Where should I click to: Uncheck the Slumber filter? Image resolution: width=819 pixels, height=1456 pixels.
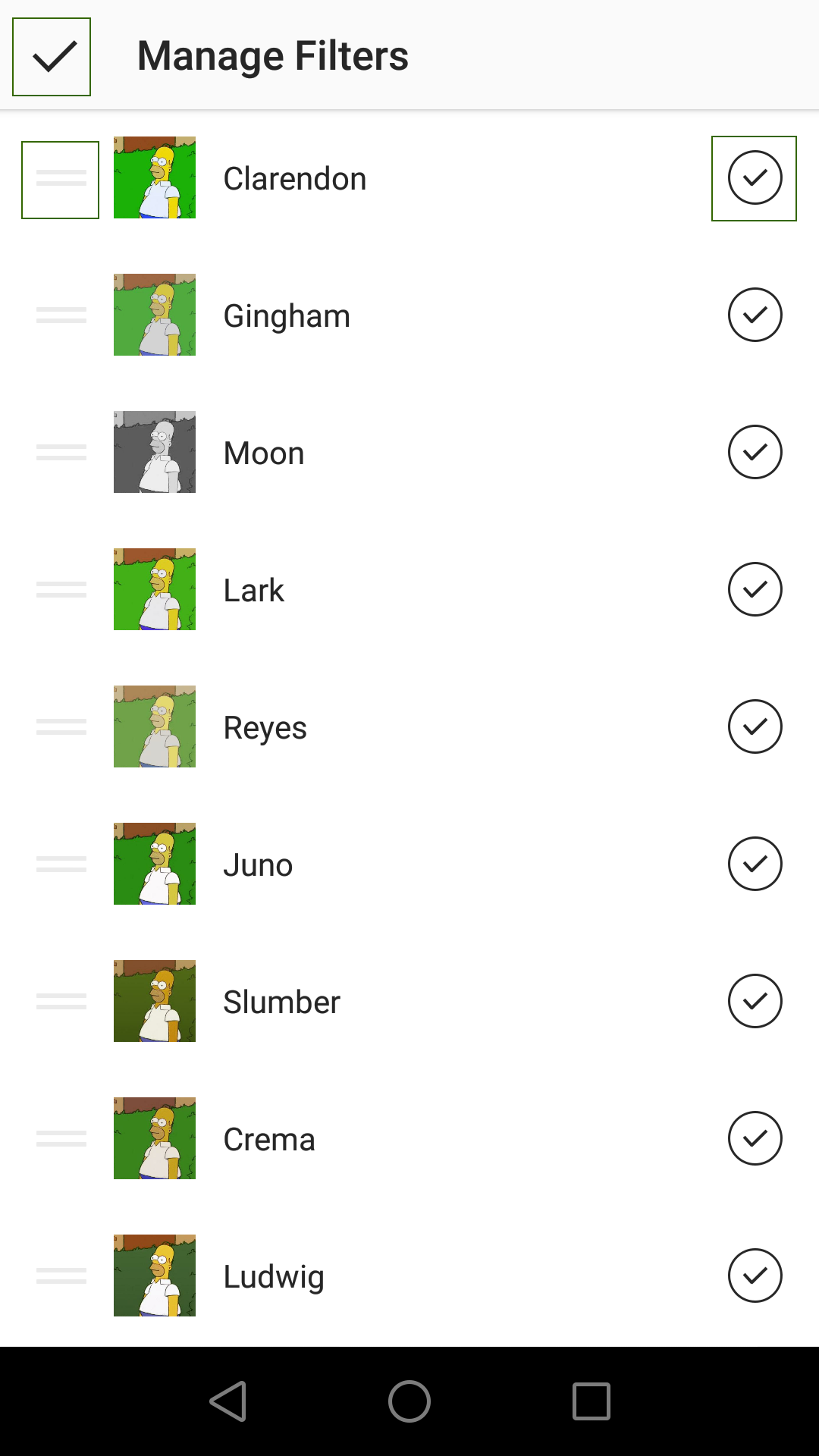755,1001
